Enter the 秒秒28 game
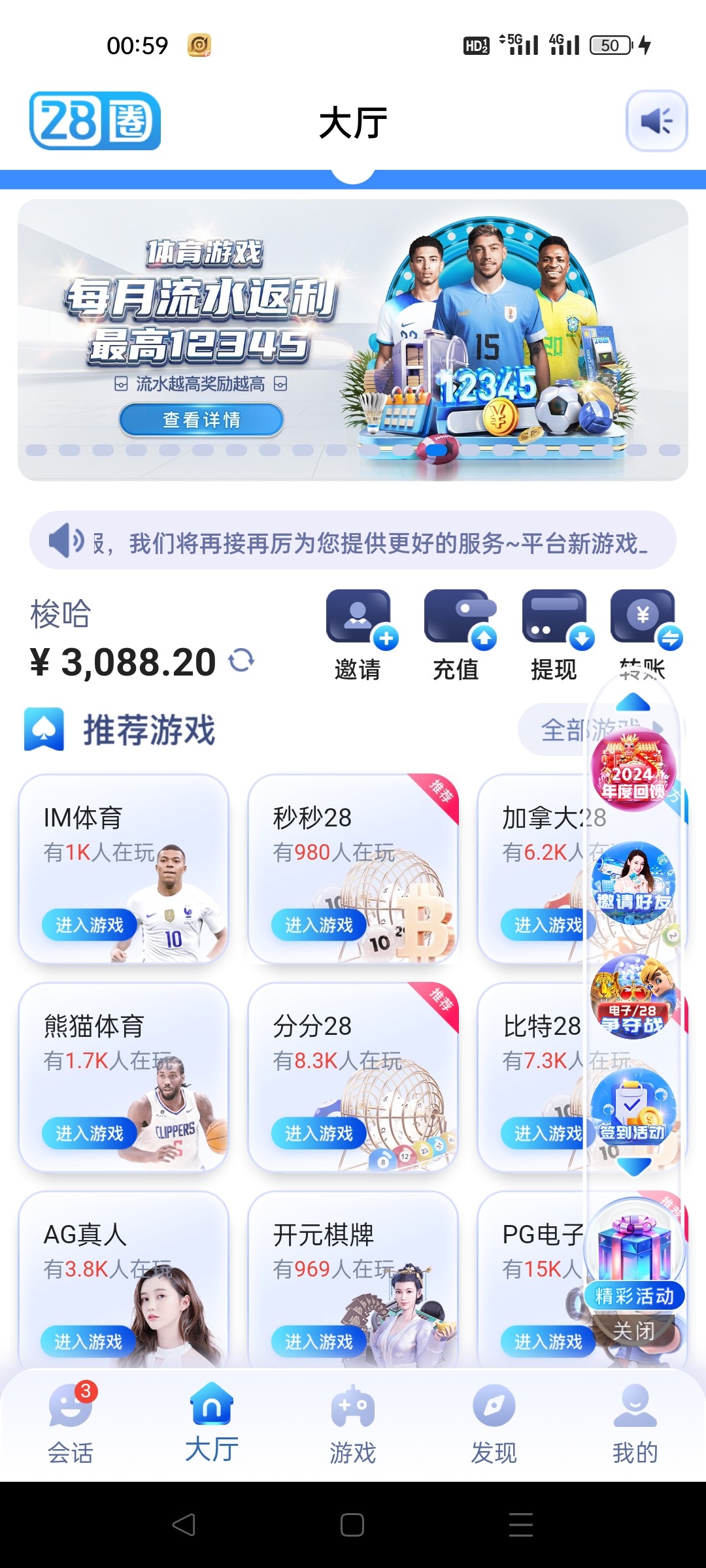 pos(319,925)
